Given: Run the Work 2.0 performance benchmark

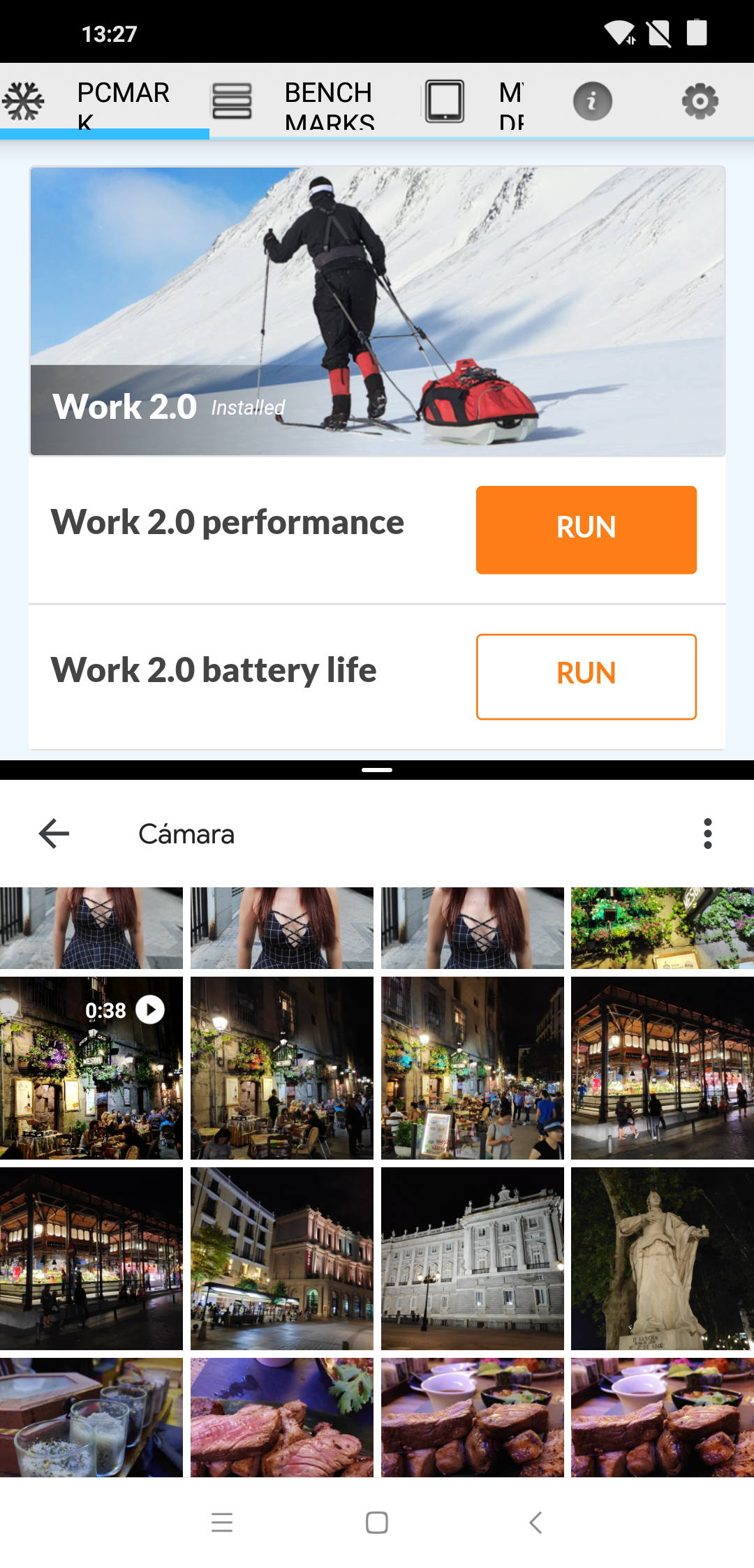Looking at the screenshot, I should coord(586,529).
